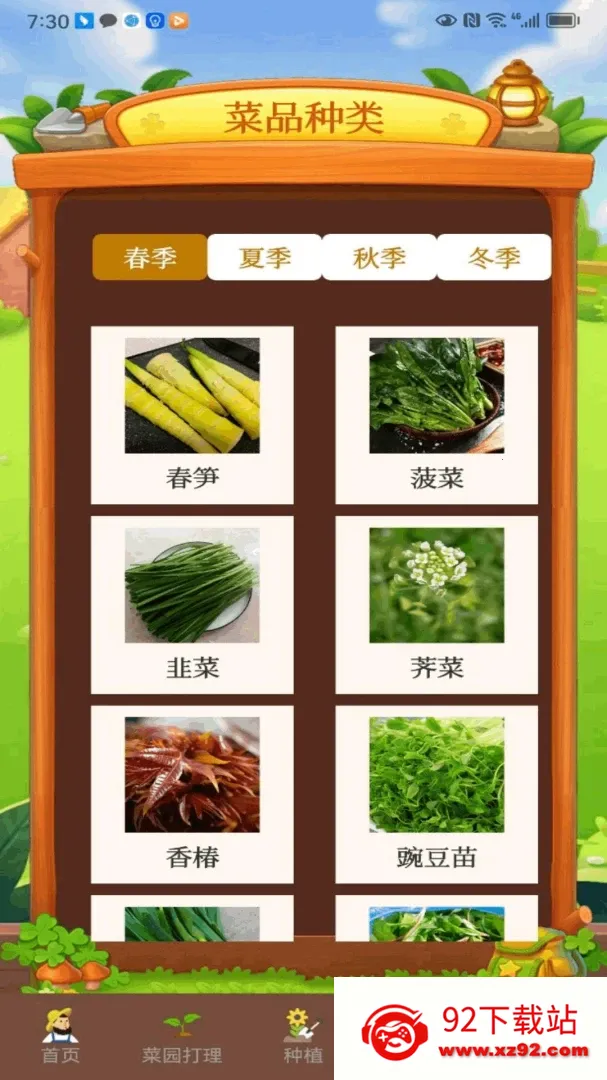The width and height of the screenshot is (607, 1080).
Task: Open the 豌豆苗 card
Action: 437,795
